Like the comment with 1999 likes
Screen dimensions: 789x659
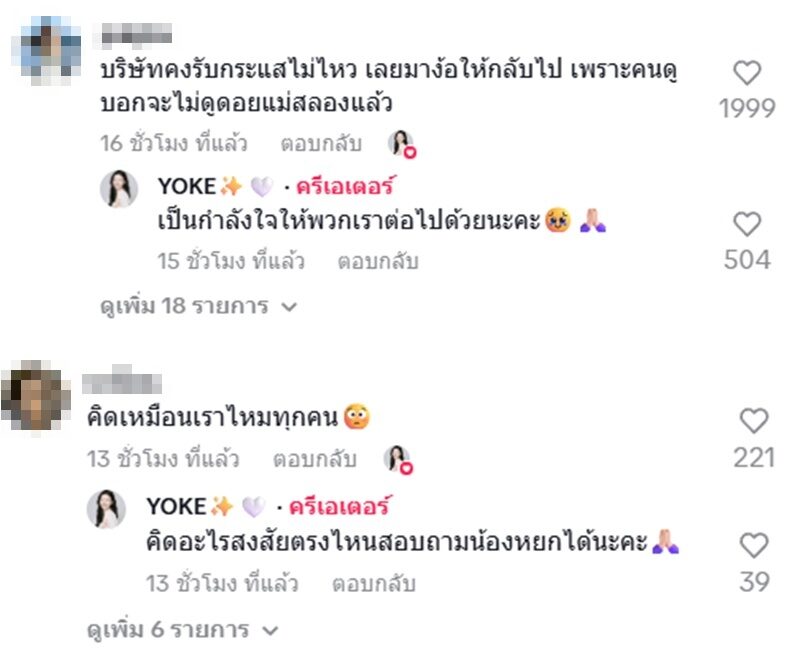[x=747, y=73]
